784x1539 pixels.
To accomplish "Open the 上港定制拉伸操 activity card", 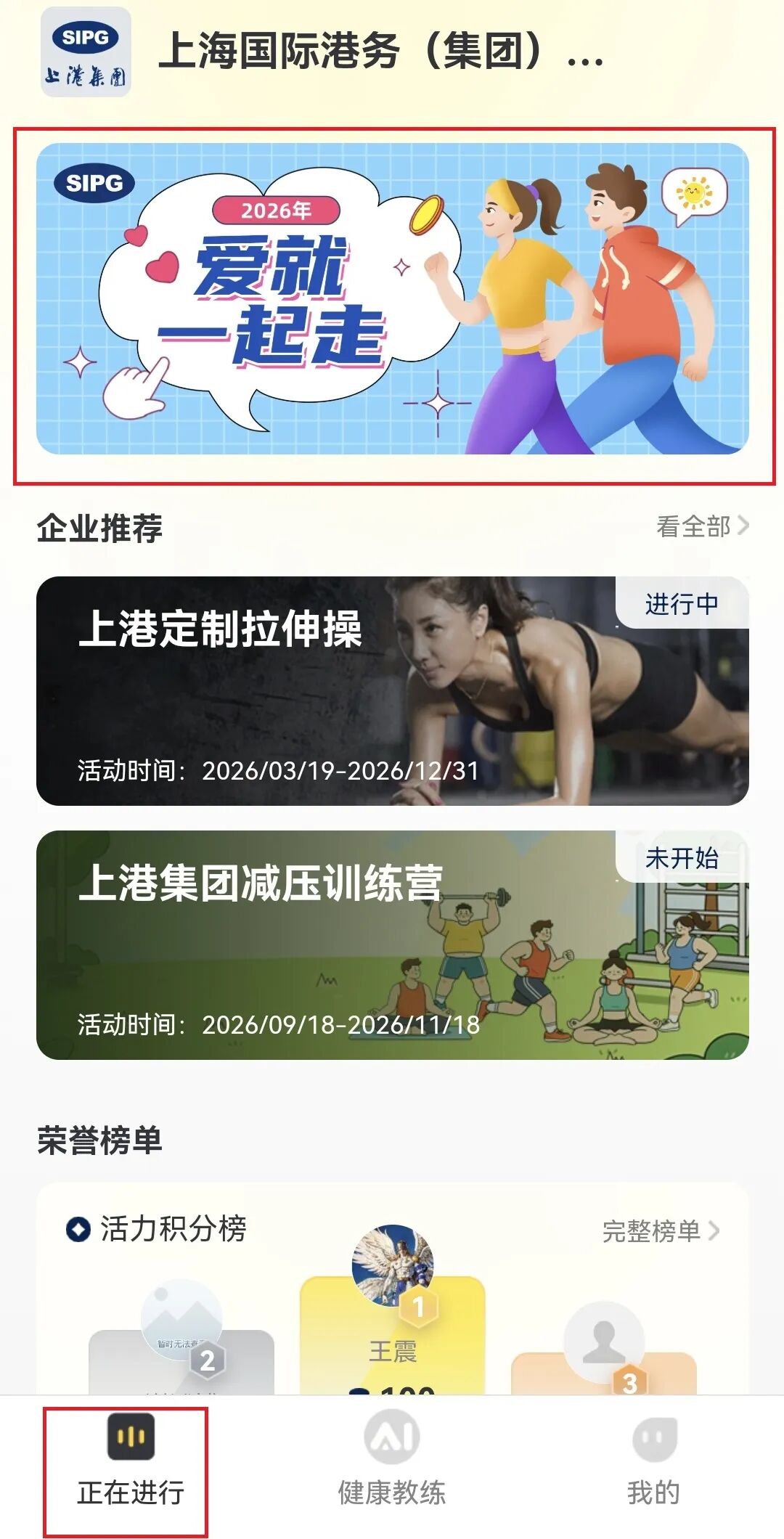I will point(392,691).
